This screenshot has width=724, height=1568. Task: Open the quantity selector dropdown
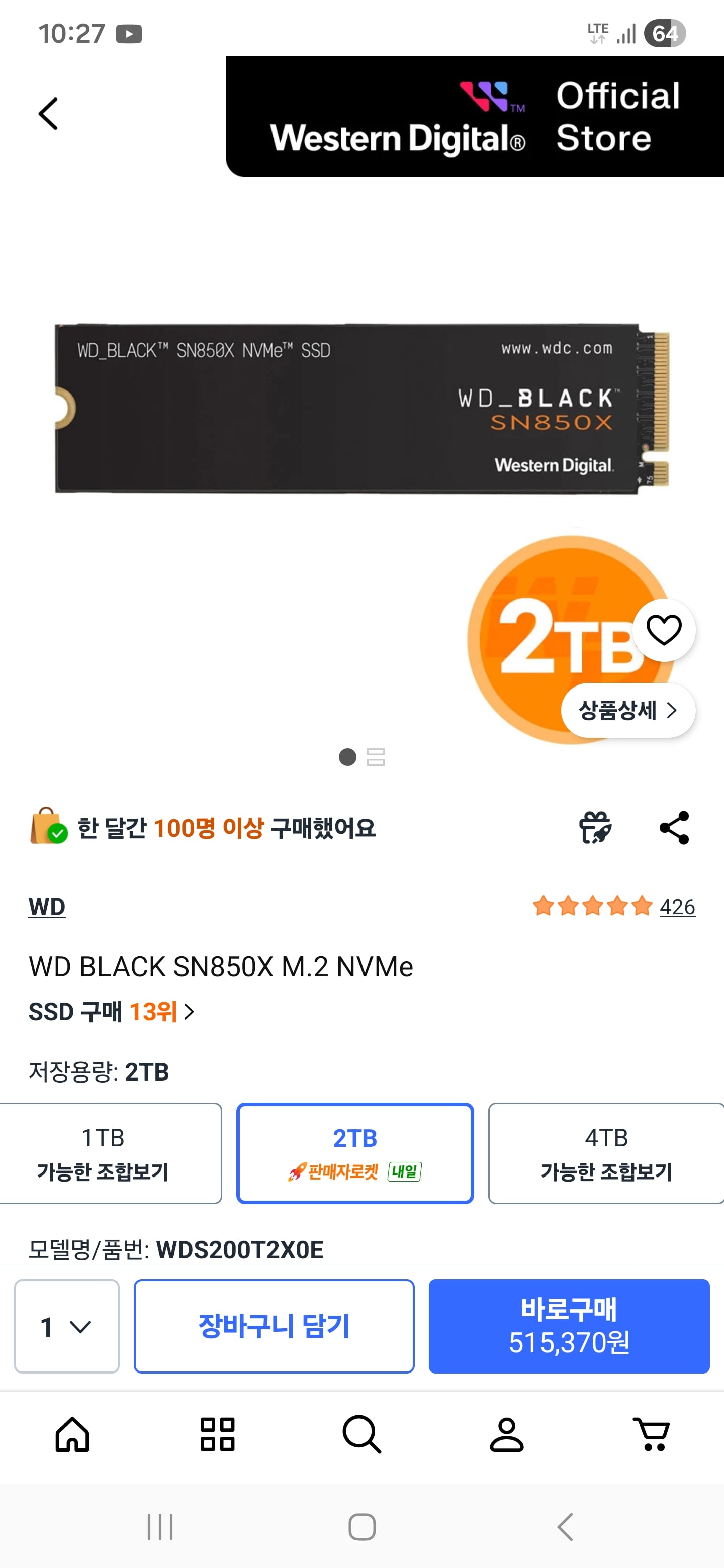click(66, 1326)
